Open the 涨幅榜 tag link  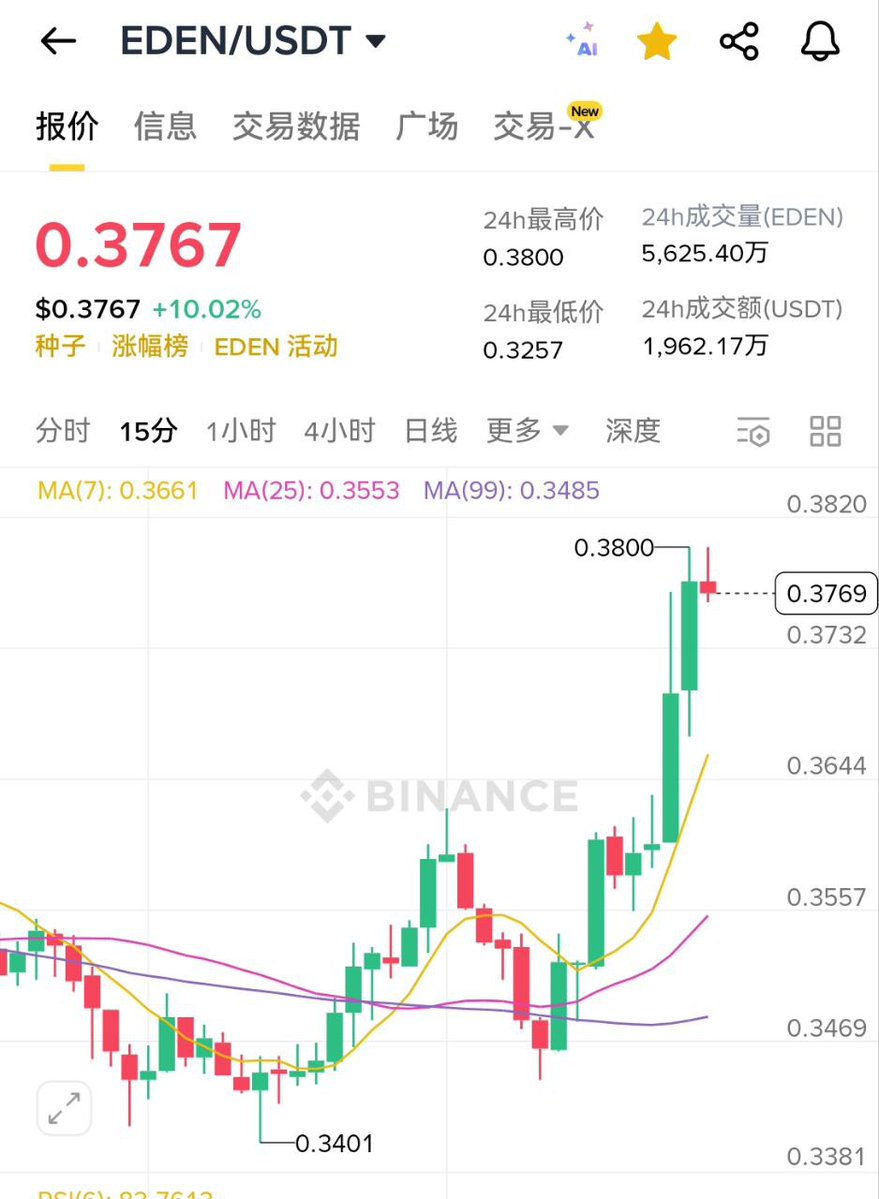tap(150, 347)
